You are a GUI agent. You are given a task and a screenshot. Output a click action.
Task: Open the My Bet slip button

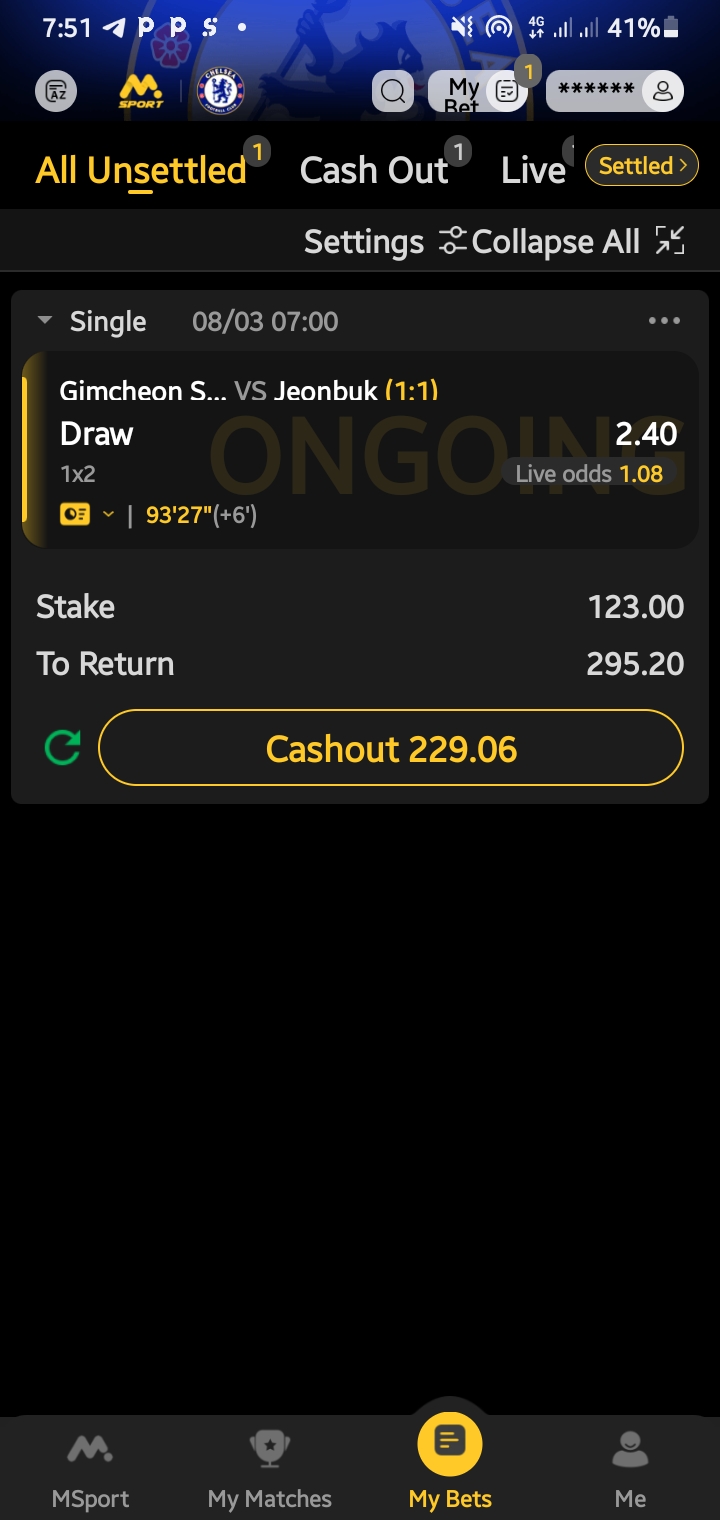pos(478,92)
